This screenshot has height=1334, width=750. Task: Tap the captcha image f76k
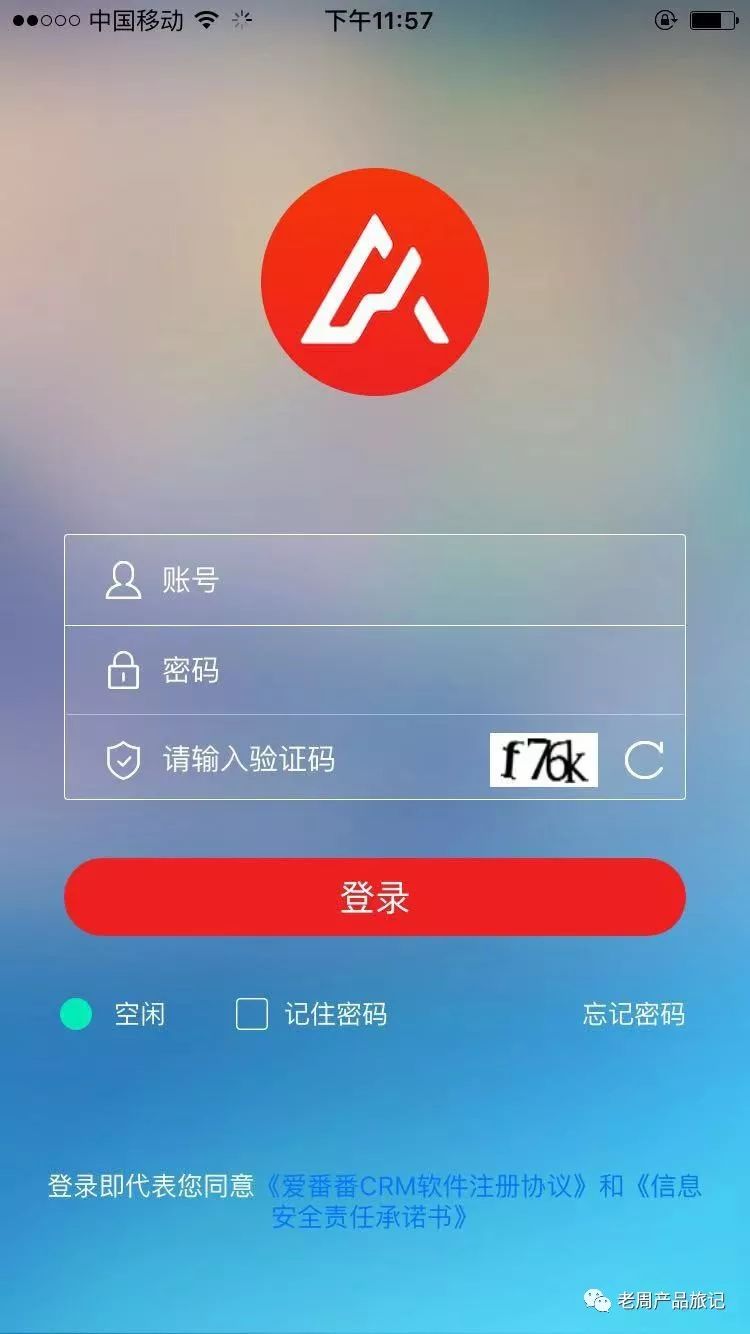coord(543,760)
